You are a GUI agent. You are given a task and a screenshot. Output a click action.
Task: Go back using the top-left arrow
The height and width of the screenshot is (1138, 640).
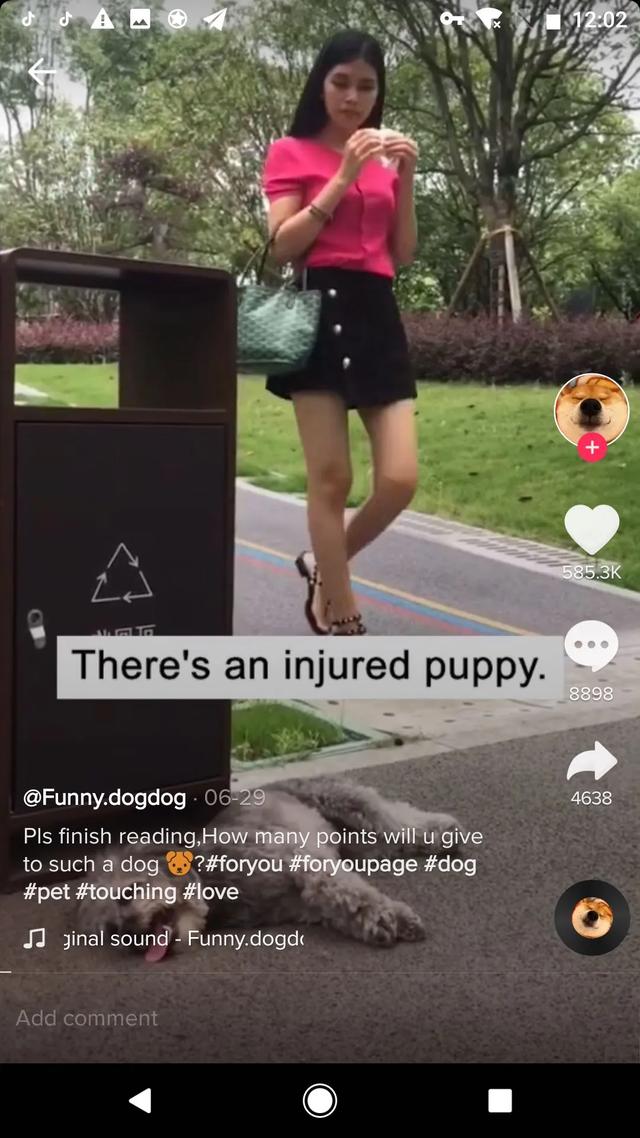pyautogui.click(x=42, y=72)
